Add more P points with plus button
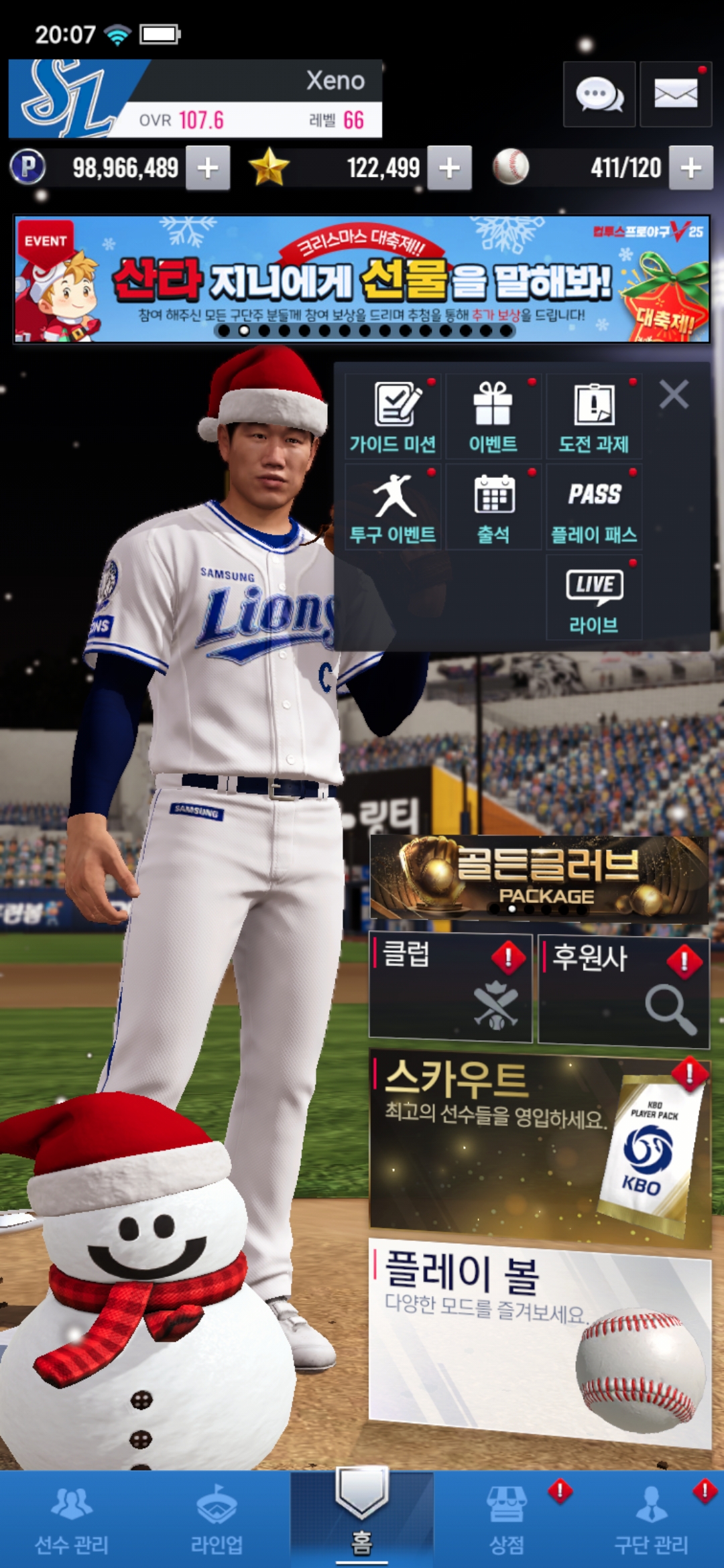Viewport: 724px width, 1568px height. tap(208, 168)
